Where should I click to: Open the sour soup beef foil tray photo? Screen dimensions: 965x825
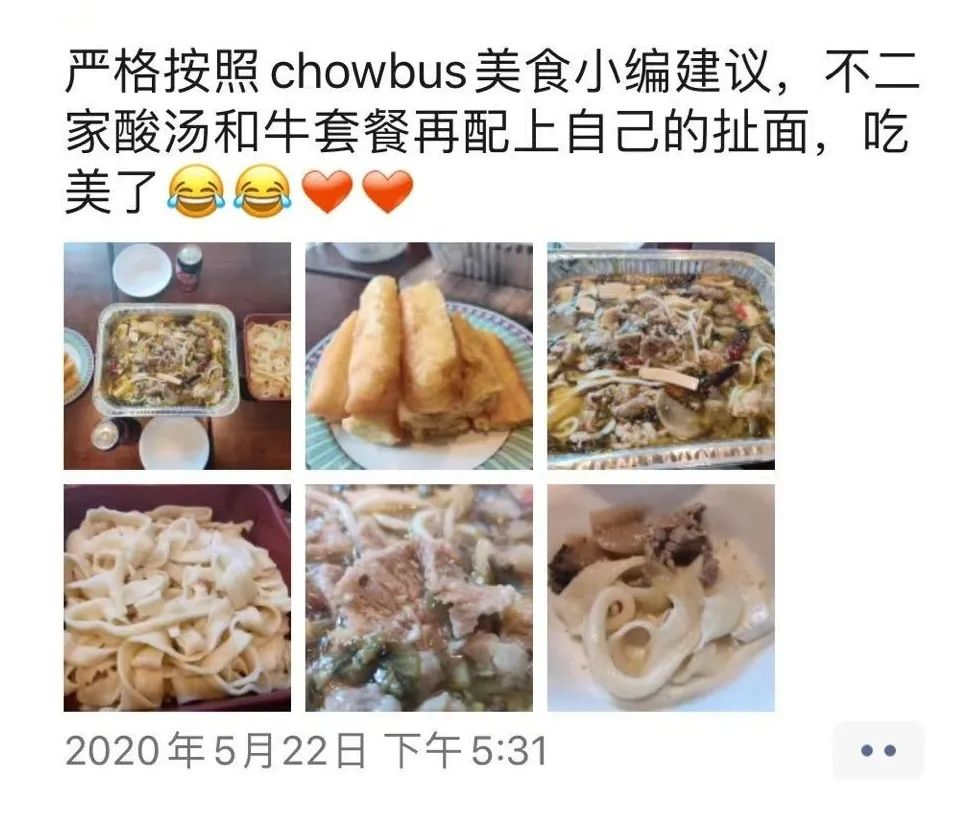point(661,356)
